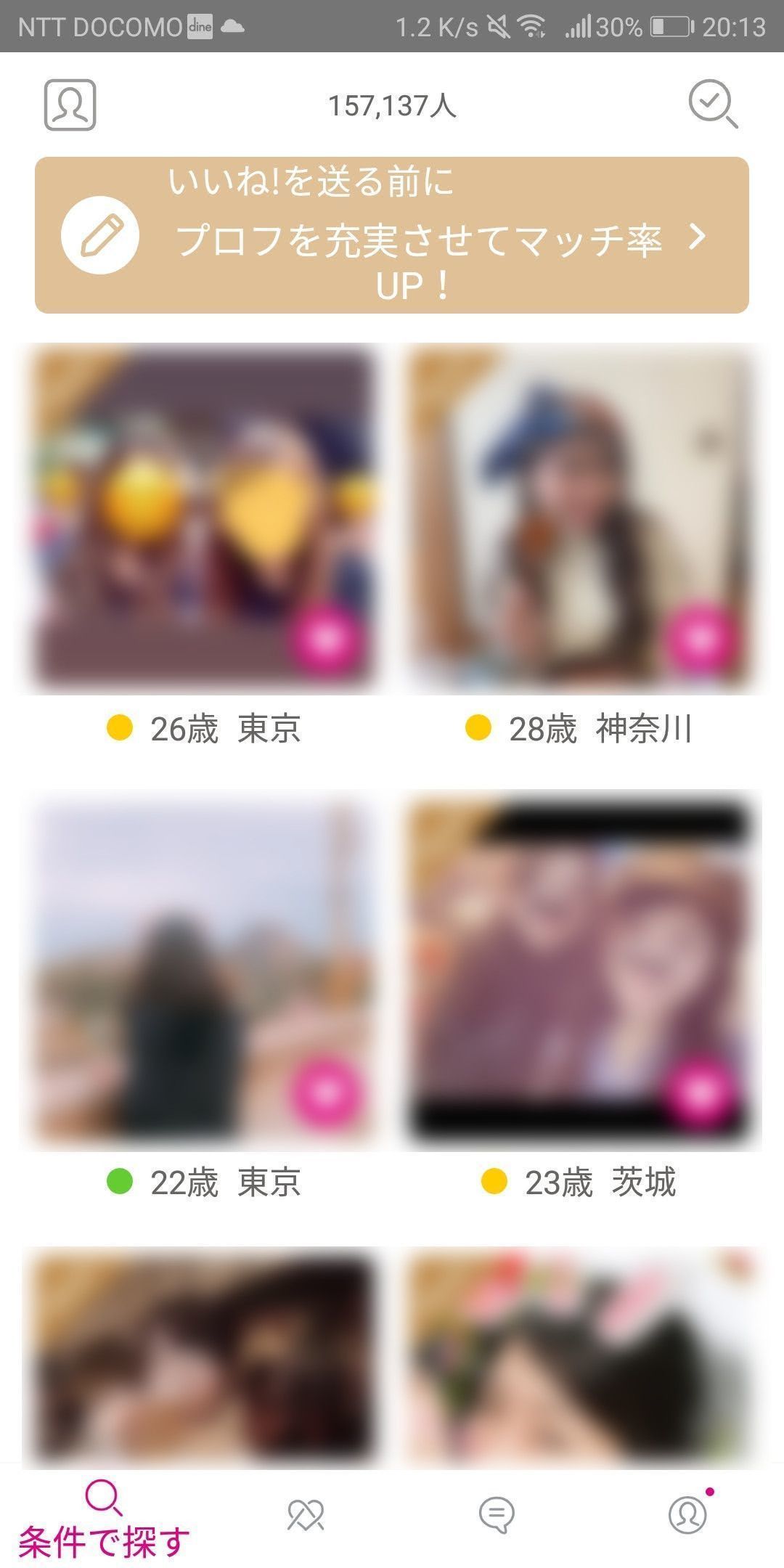Image resolution: width=784 pixels, height=1568 pixels.
Task: Open the profile card icon at top left
Action: (70, 105)
